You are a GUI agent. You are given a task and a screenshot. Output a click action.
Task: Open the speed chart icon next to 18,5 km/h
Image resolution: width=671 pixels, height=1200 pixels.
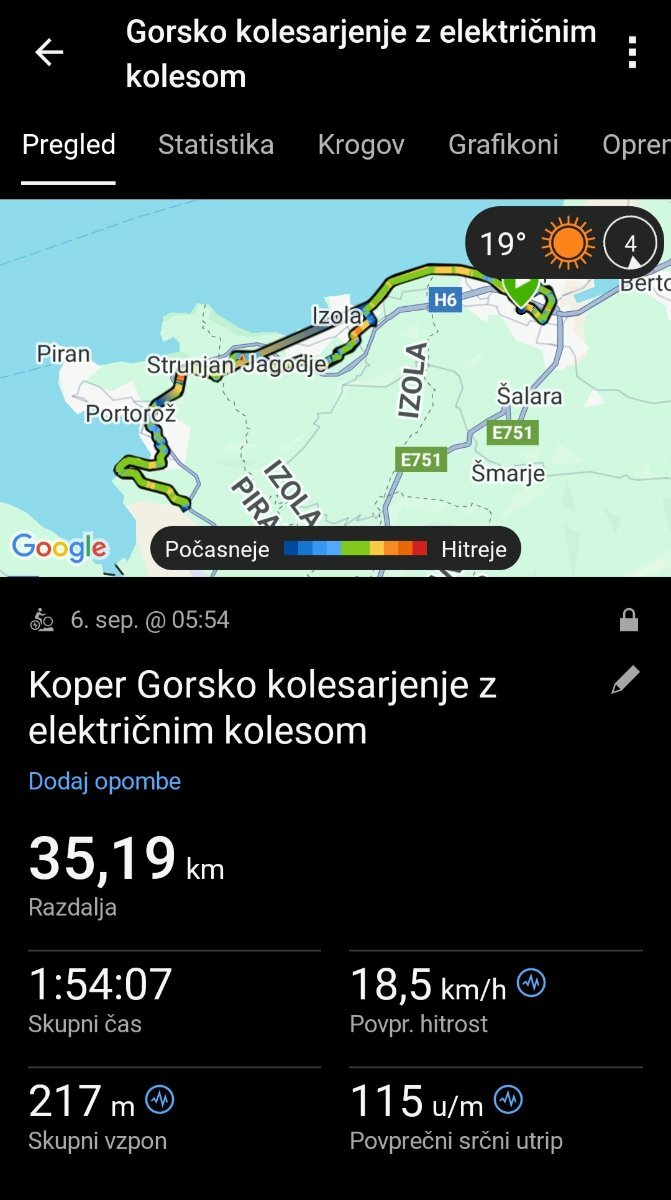click(531, 985)
